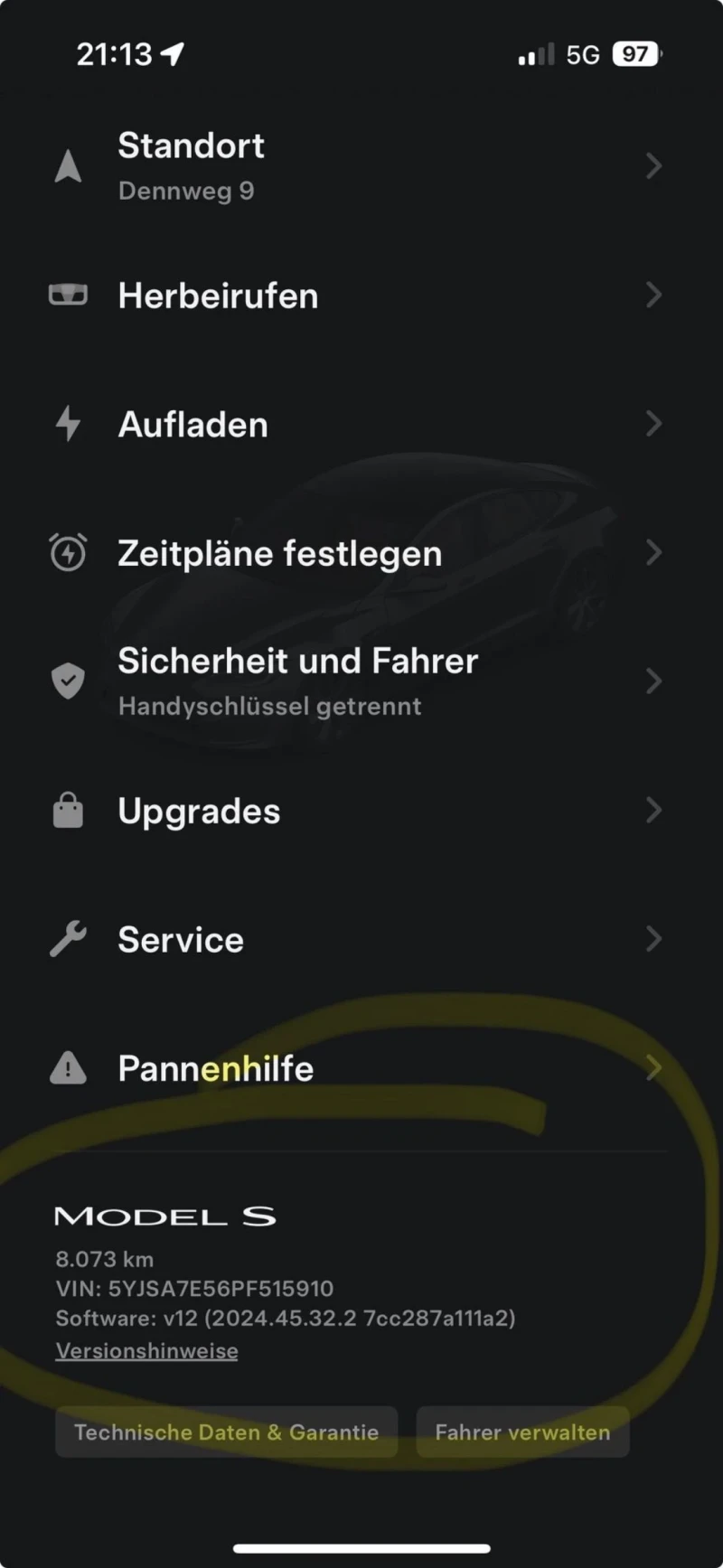723x1568 pixels.
Task: Tap the Versionshinweise link
Action: pyautogui.click(x=147, y=1351)
